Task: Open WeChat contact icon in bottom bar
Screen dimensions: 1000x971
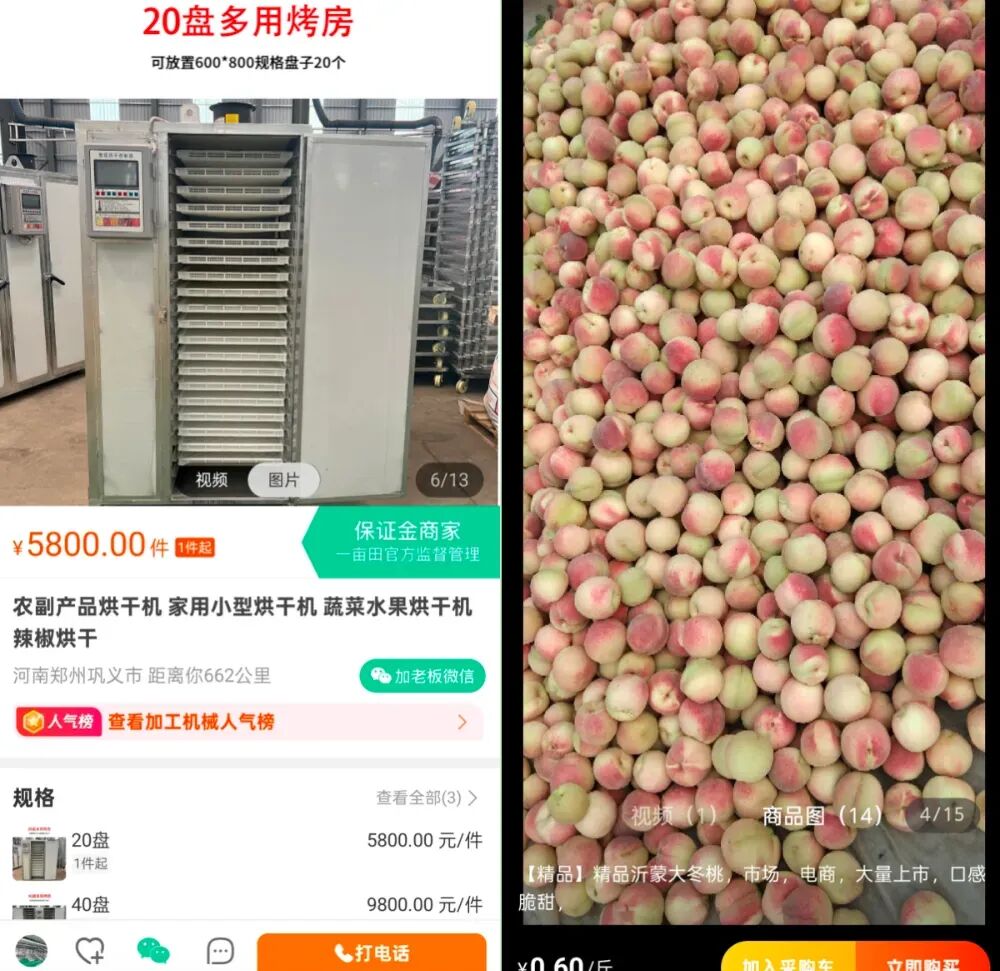Action: 153,951
